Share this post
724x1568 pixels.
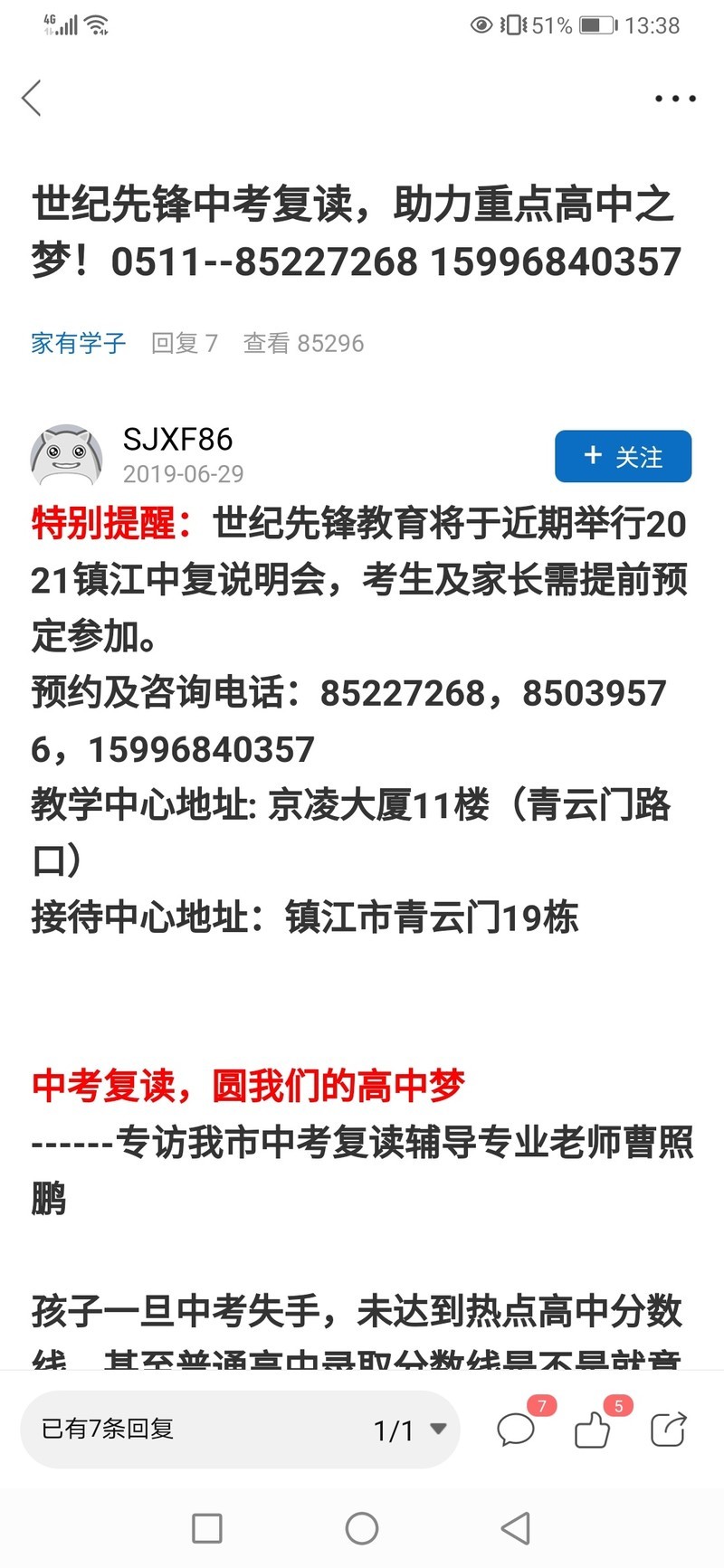click(669, 1430)
